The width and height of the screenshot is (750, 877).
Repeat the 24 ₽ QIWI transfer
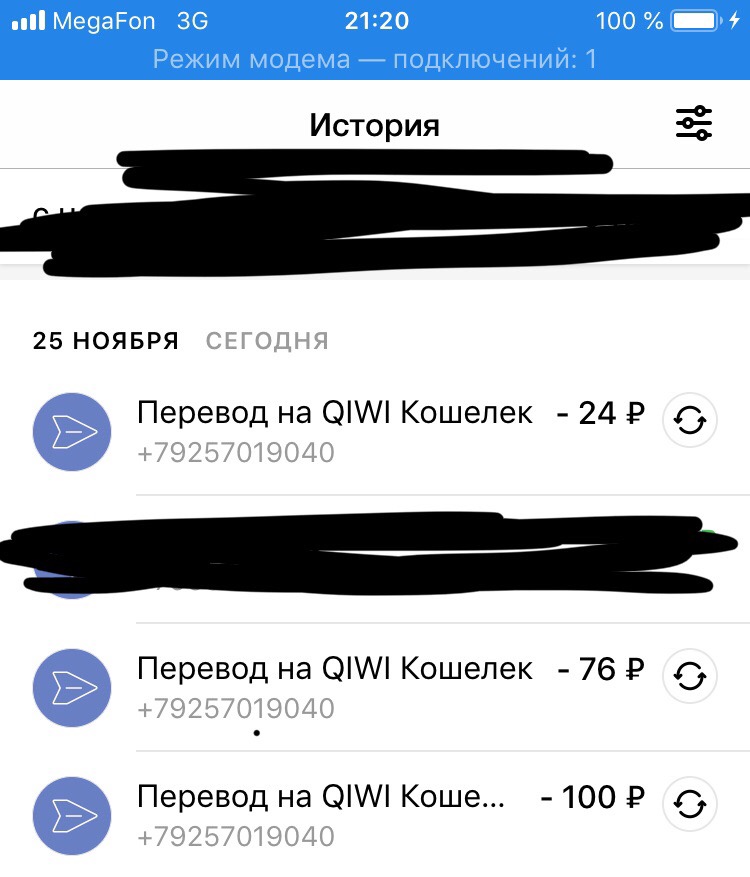tap(690, 420)
